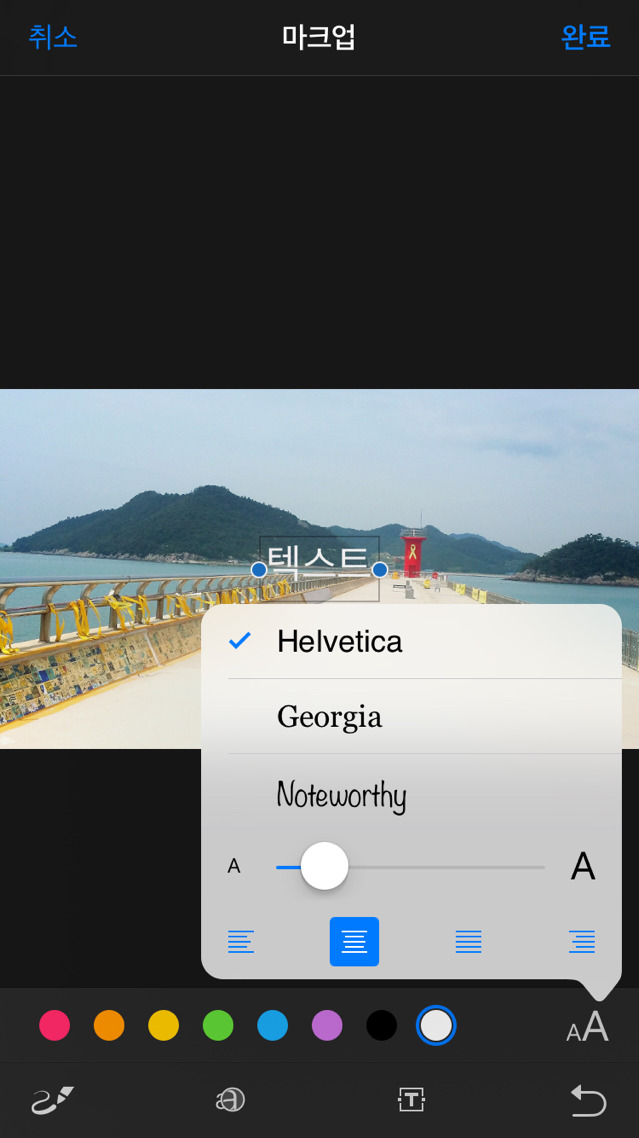Pick the orange color swatch
639x1138 pixels.
tap(109, 1025)
